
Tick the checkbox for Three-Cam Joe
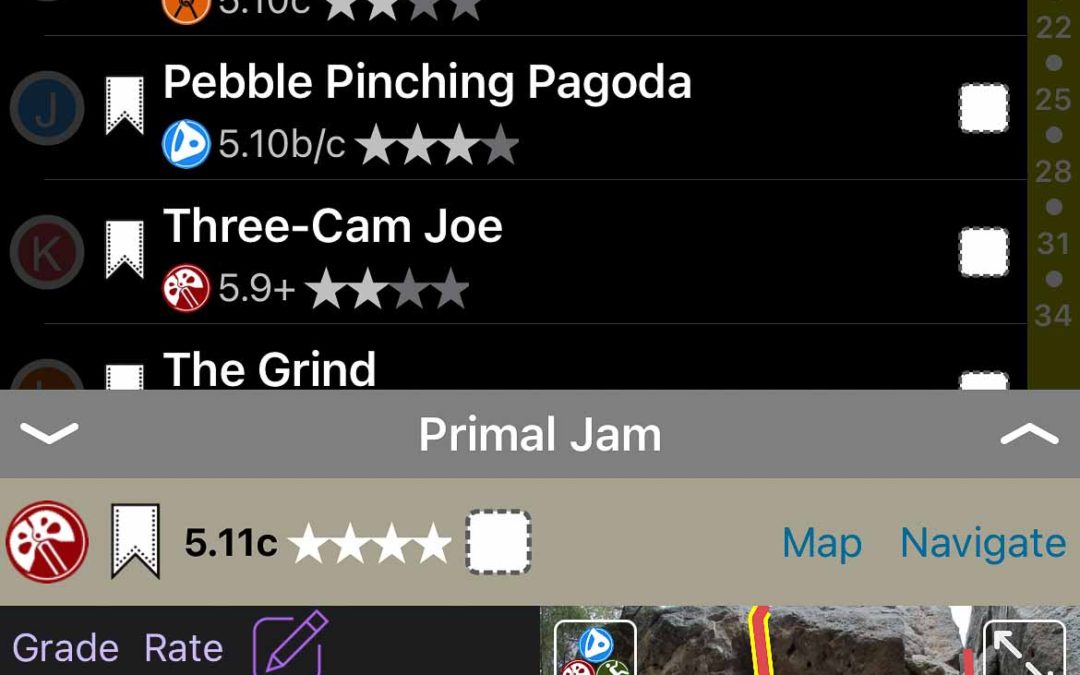pos(983,252)
